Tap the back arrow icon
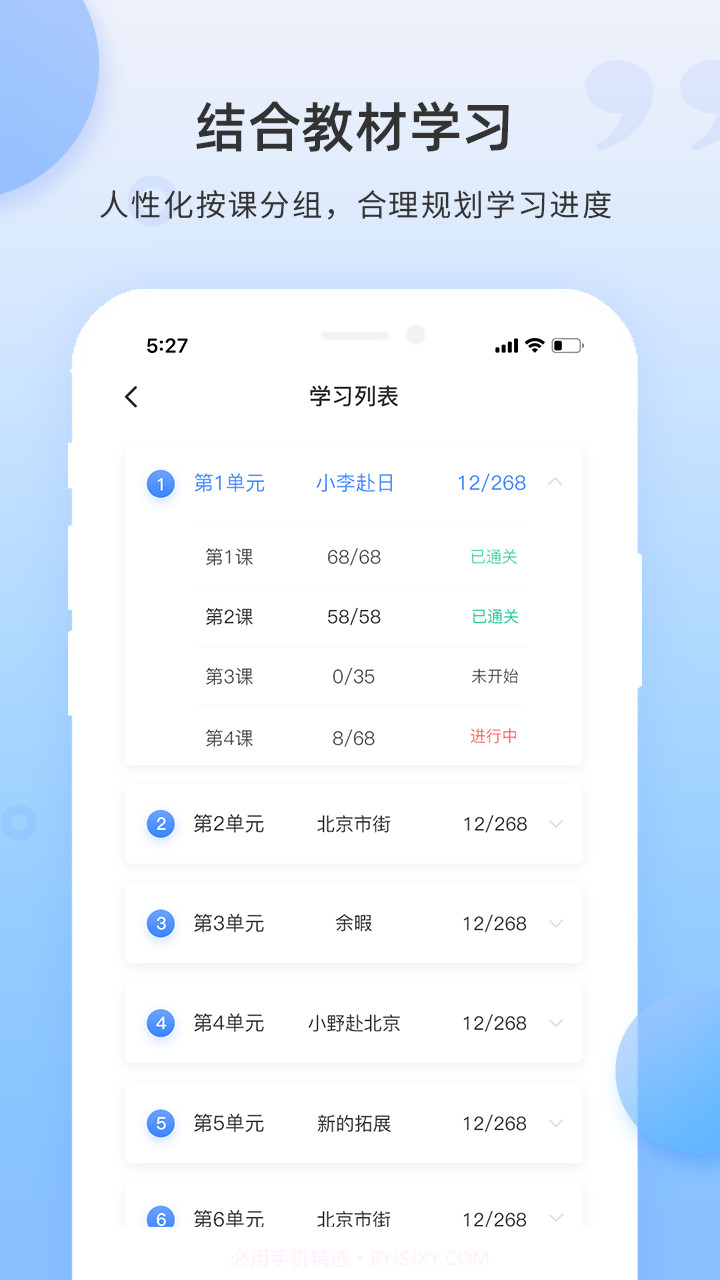The height and width of the screenshot is (1280, 720). [x=131, y=397]
